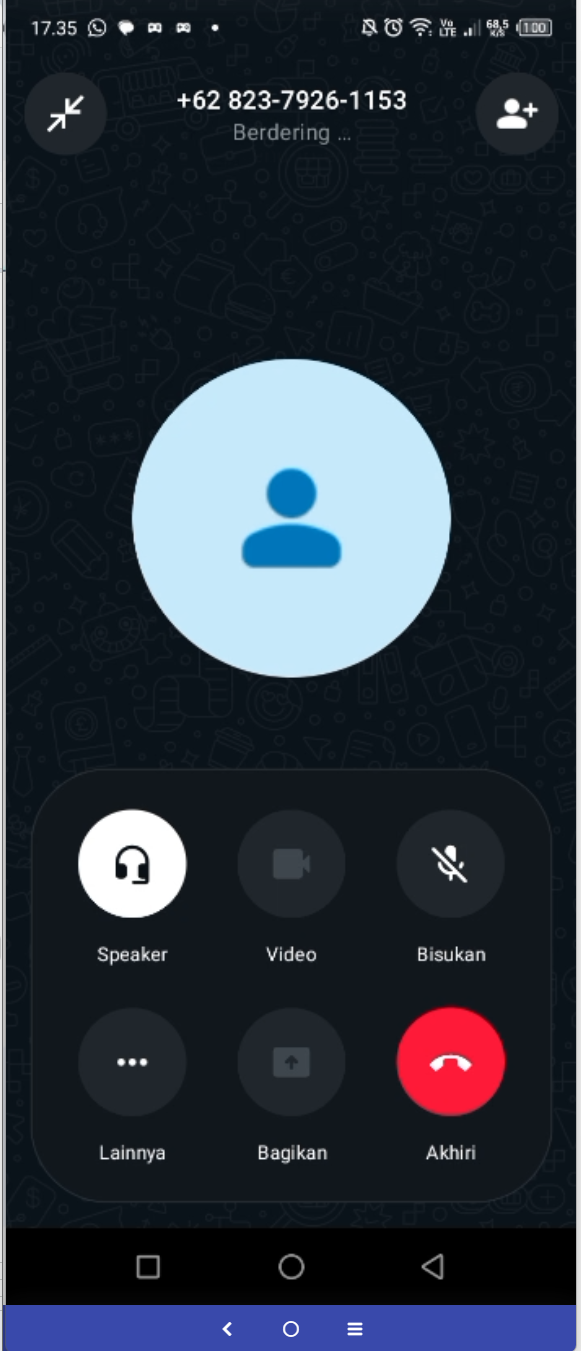Open the Lainnya more options
This screenshot has width=581, height=1351.
point(132,1062)
